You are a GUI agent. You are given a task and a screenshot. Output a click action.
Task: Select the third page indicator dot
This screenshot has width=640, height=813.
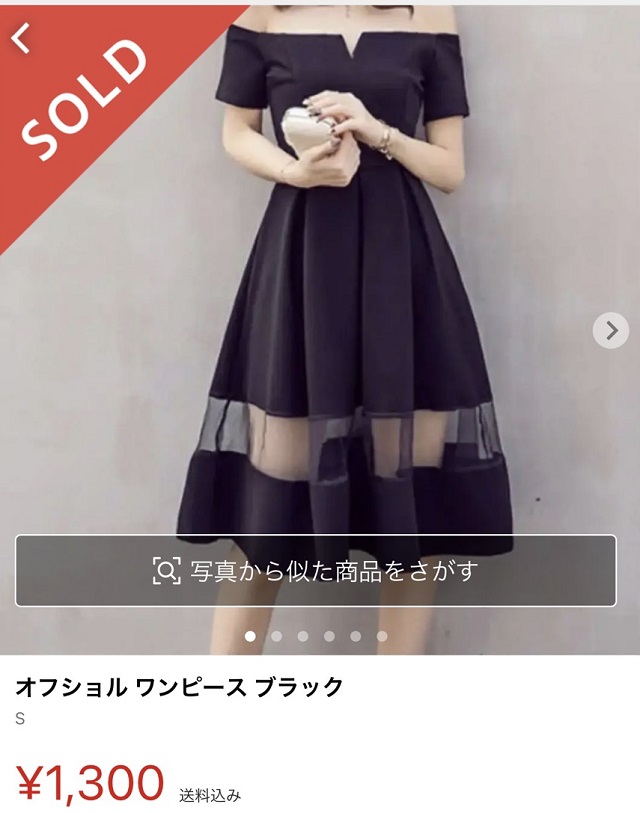(x=303, y=636)
